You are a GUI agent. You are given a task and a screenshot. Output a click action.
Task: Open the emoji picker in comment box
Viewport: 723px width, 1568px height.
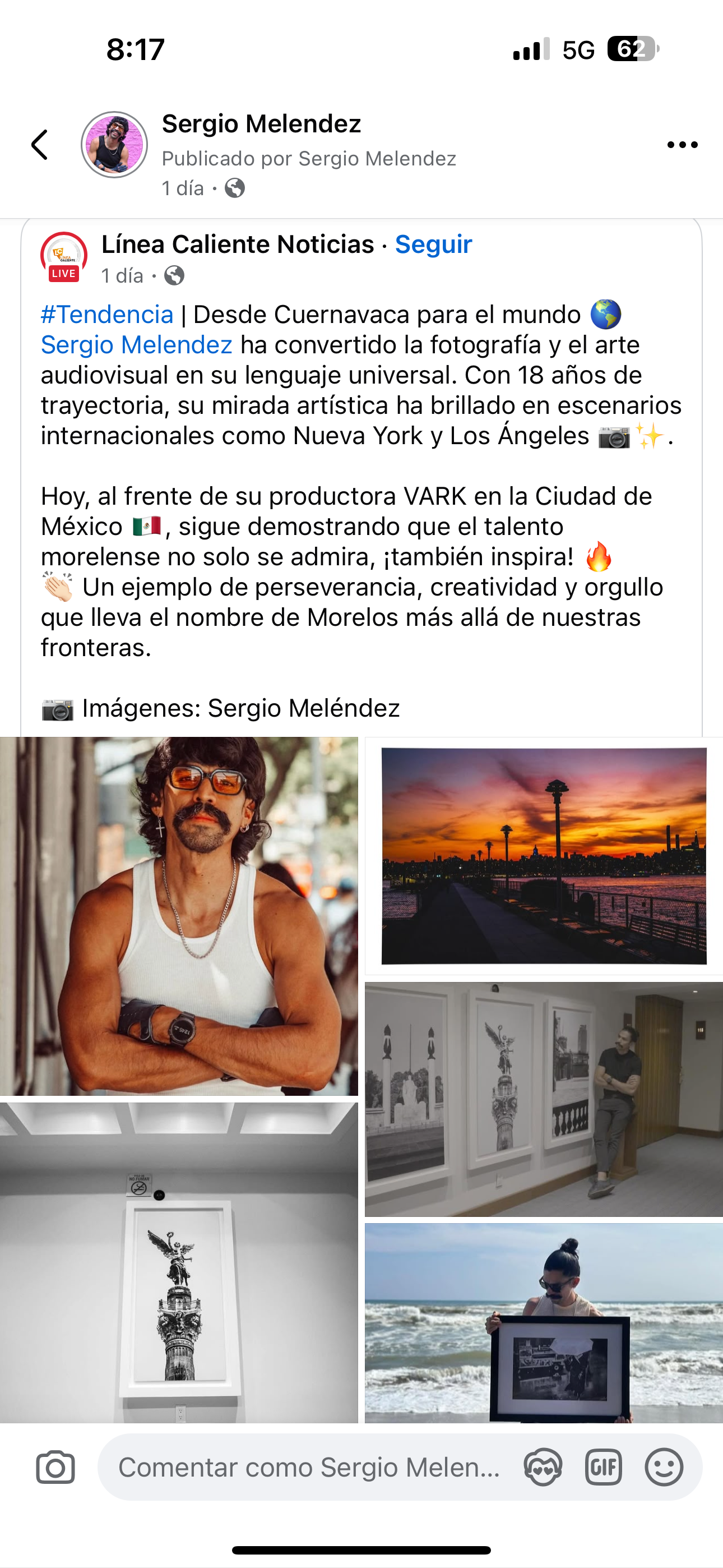[664, 1468]
